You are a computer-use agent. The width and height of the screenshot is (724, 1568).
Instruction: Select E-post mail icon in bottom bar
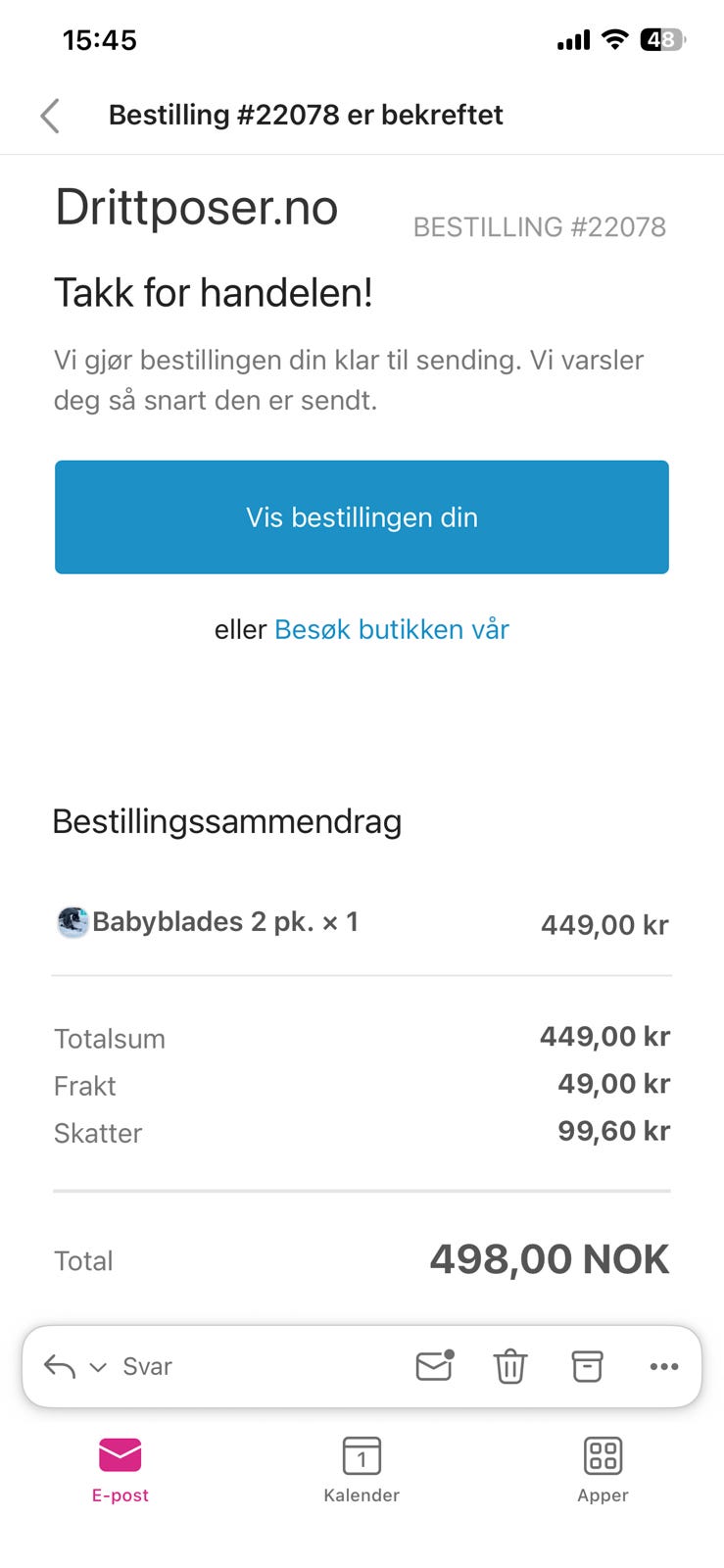[x=120, y=1467]
